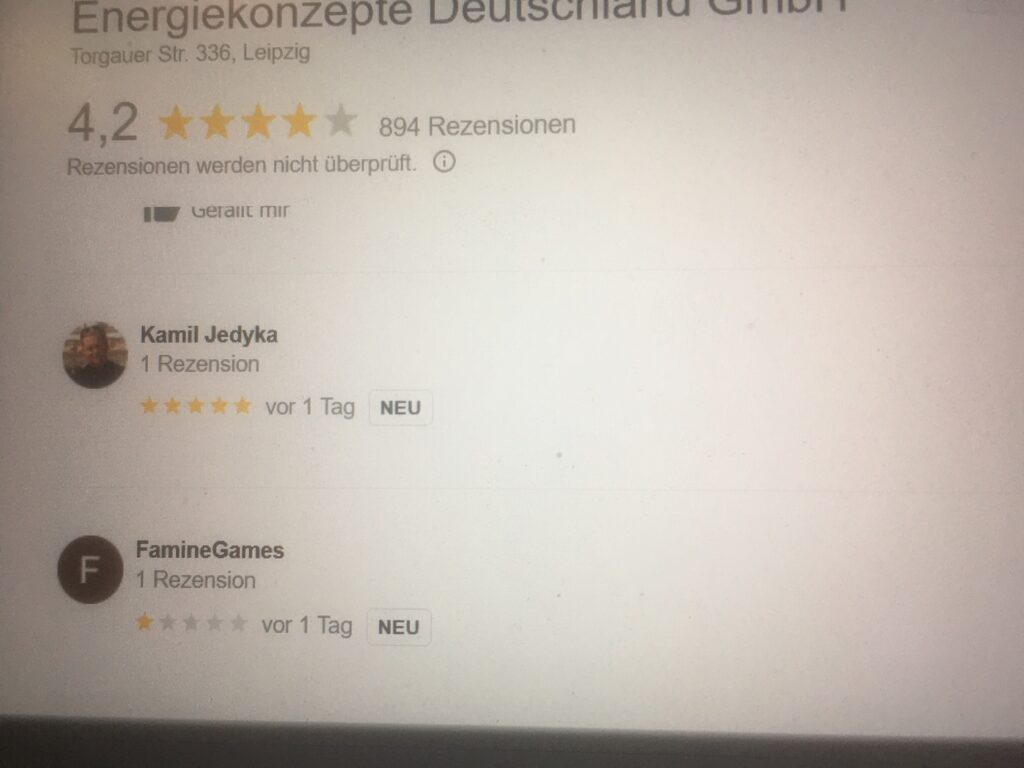Tap the FamineGames avatar with letter F
Screen dimensions: 1024x768
click(x=90, y=570)
